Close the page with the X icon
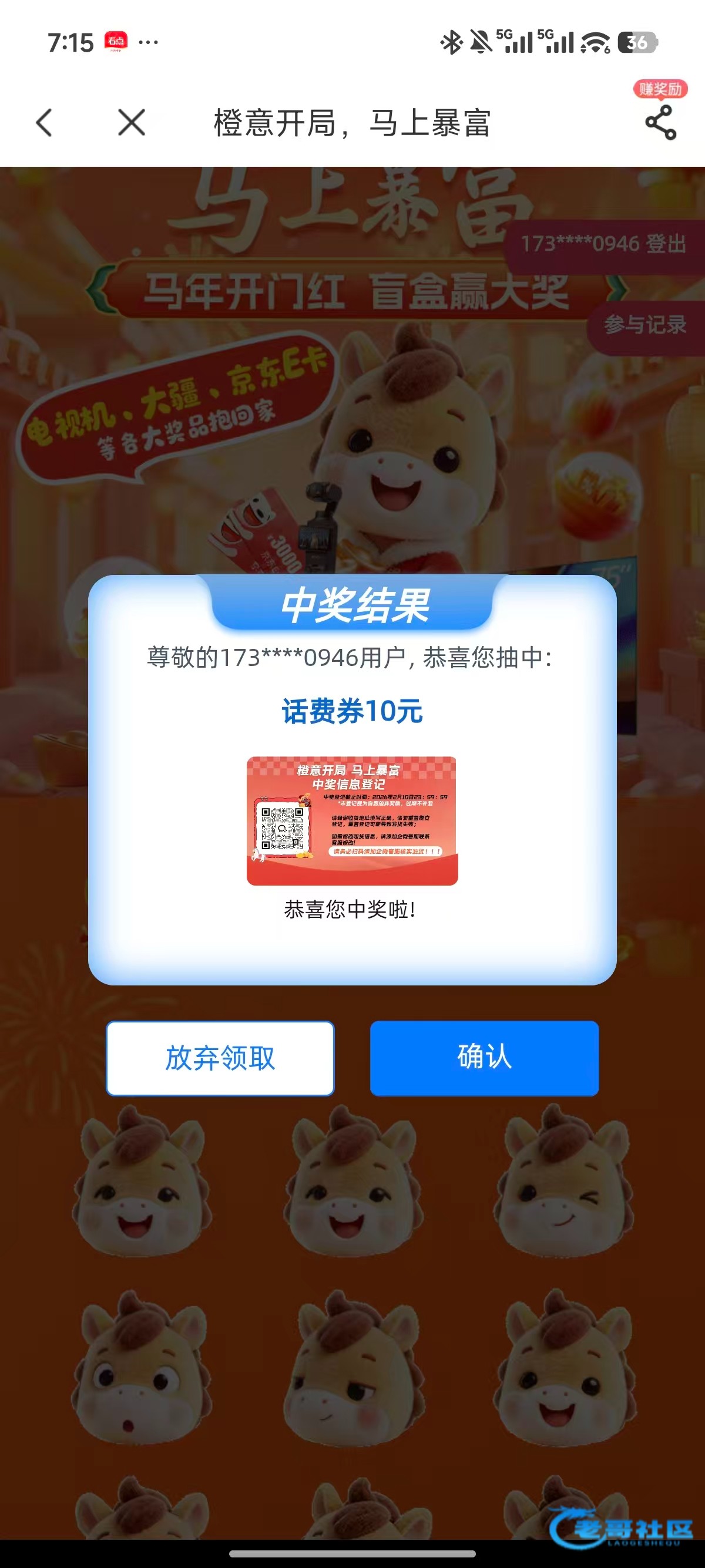The height and width of the screenshot is (1568, 705). click(132, 122)
